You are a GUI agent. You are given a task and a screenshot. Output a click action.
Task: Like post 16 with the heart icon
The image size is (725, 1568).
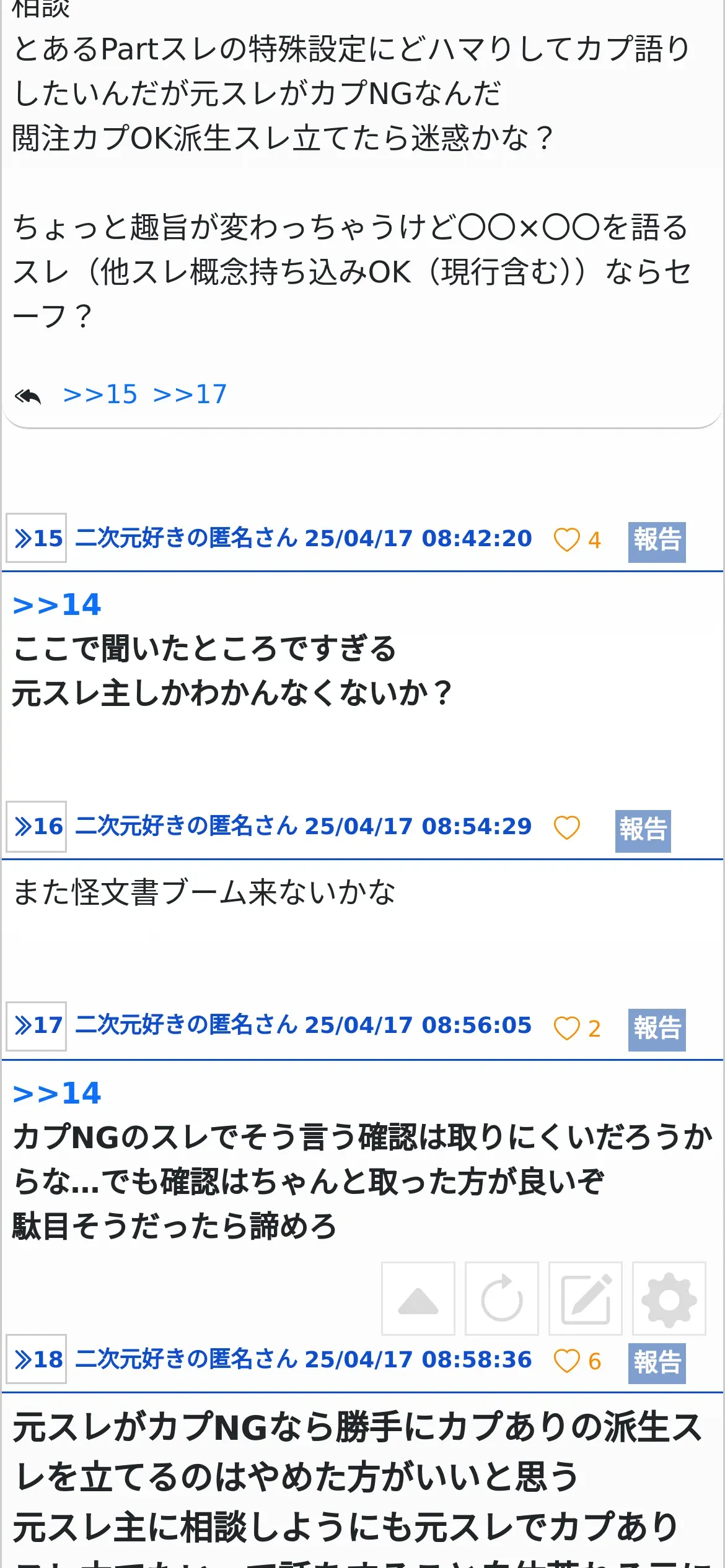pos(566,827)
